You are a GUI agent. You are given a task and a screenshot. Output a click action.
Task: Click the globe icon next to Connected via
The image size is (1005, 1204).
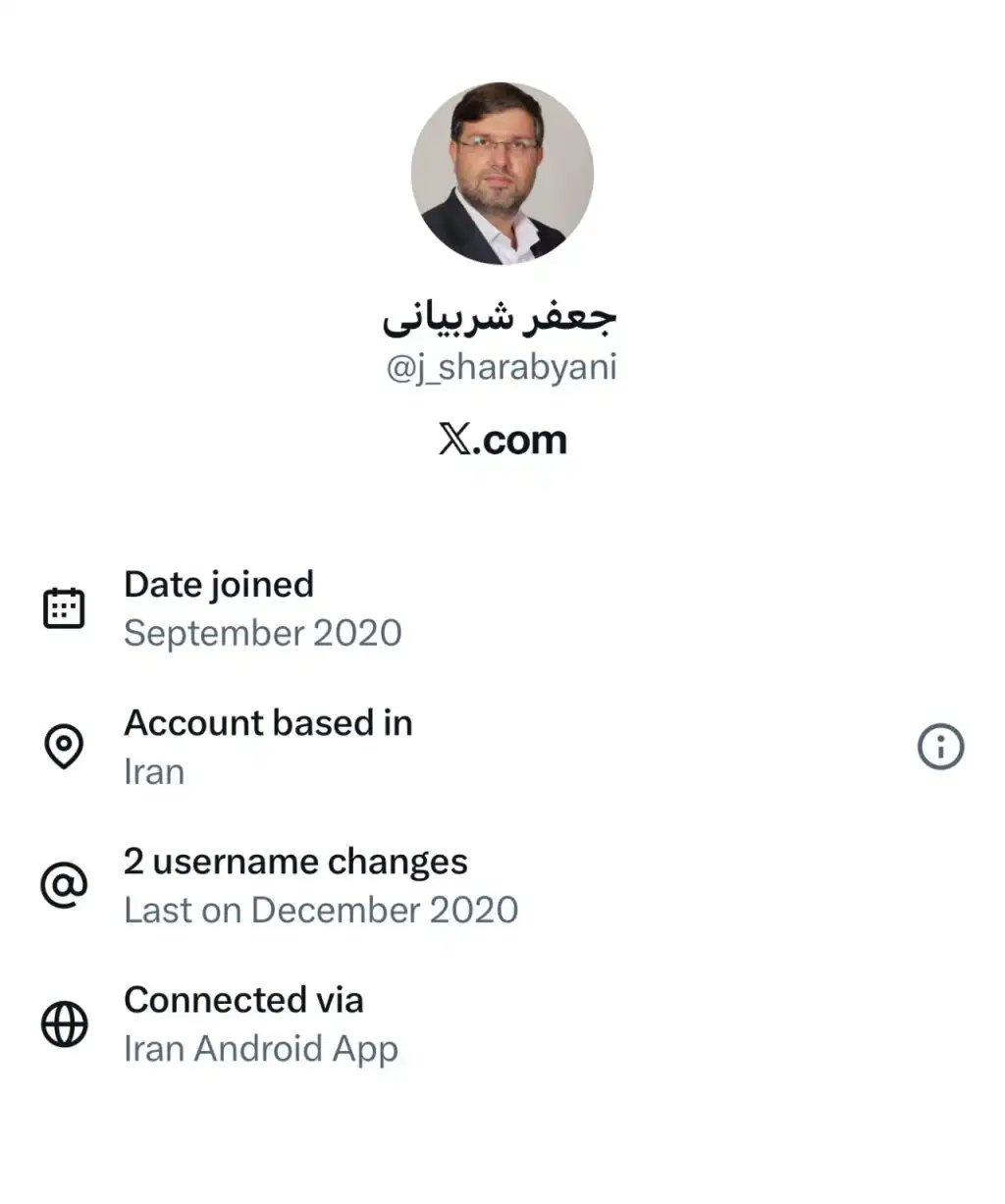(63, 1024)
